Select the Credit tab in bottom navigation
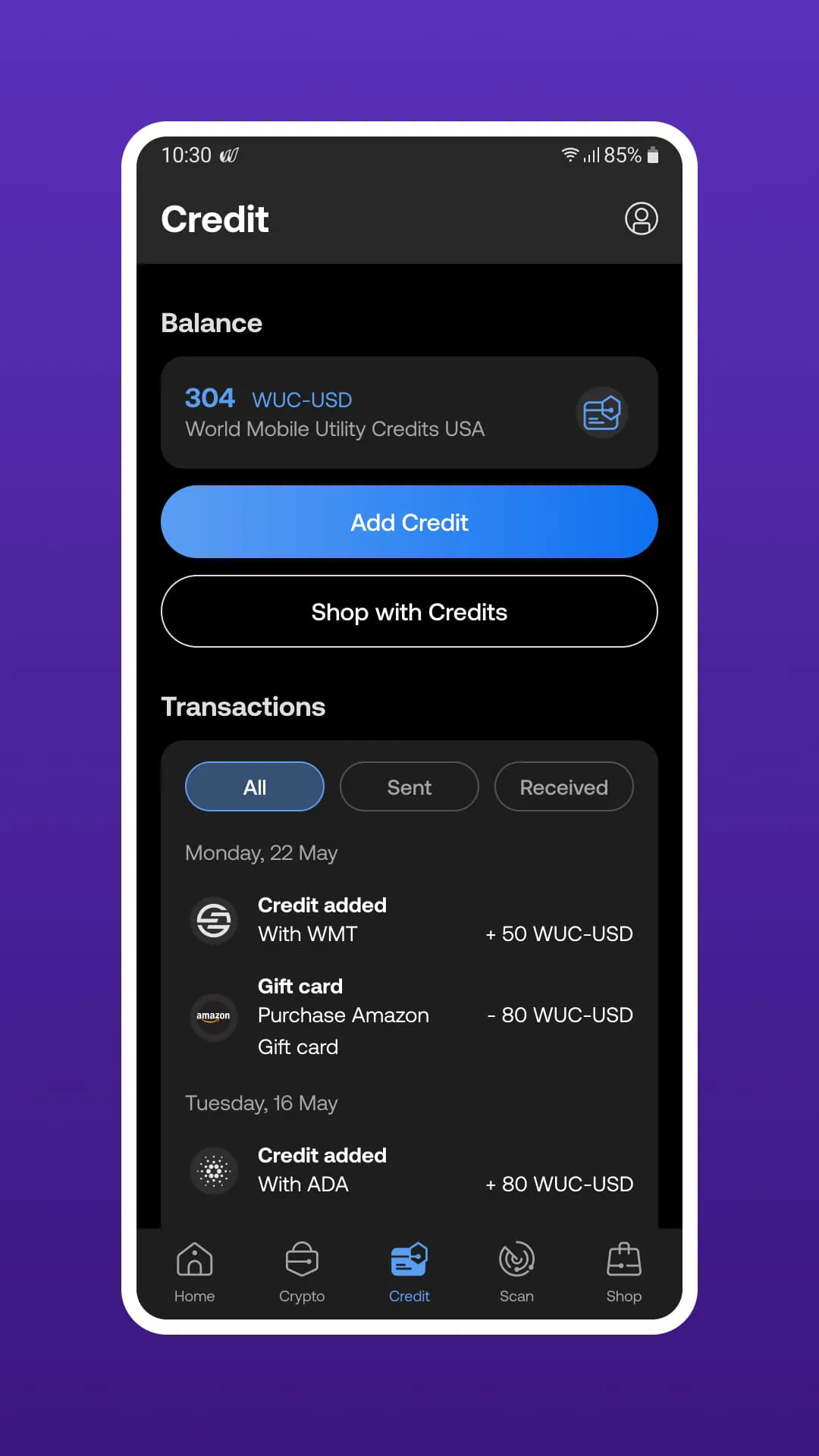 (409, 1272)
